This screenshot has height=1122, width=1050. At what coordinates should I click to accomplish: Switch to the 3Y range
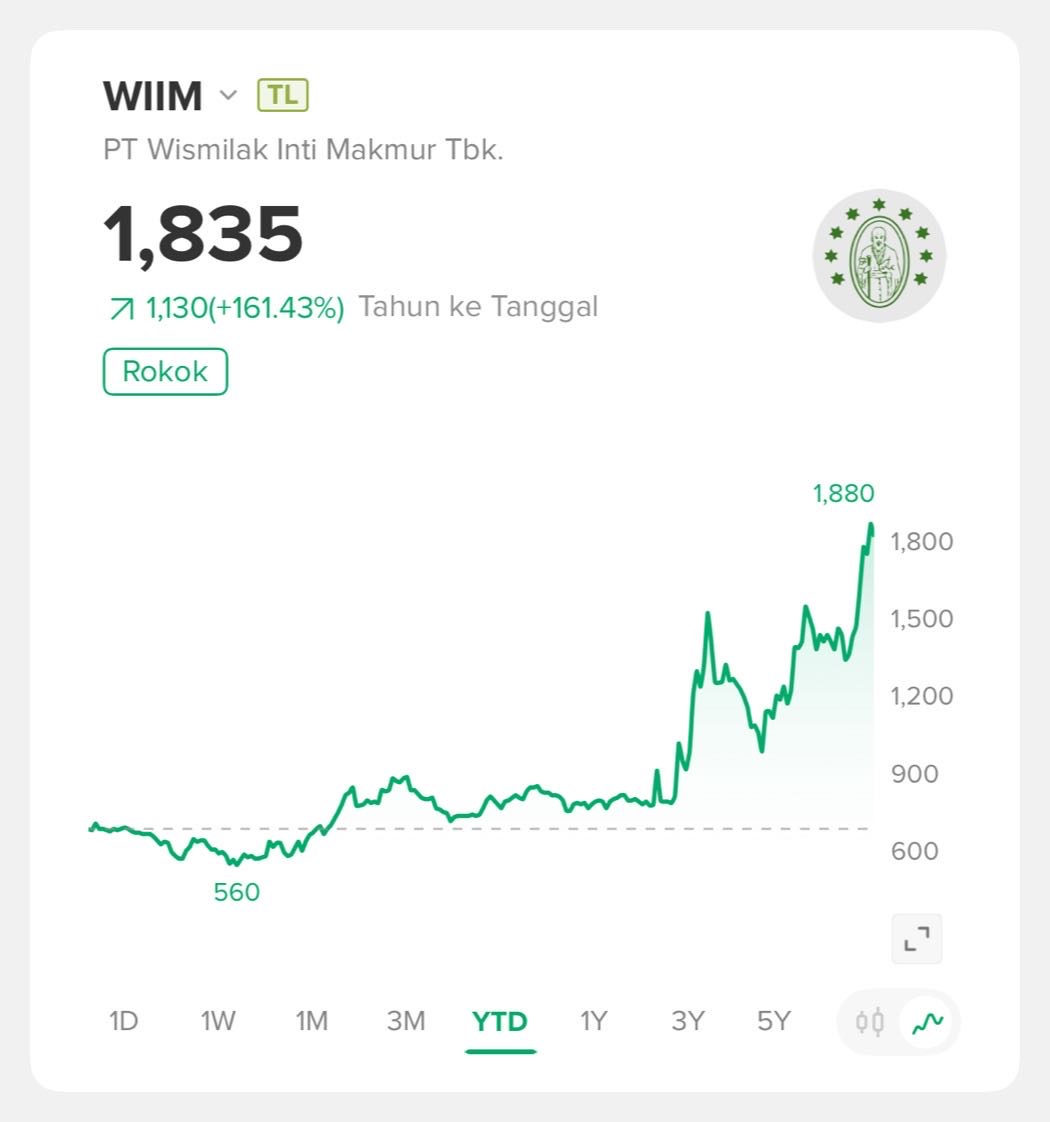click(x=688, y=1021)
